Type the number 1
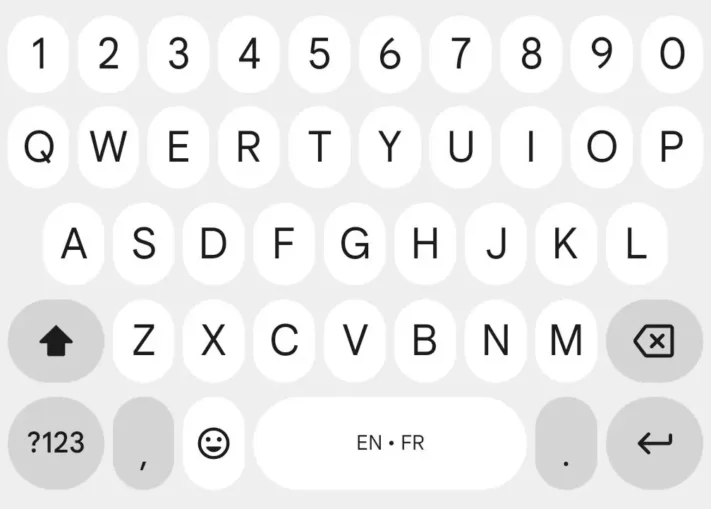The width and height of the screenshot is (711, 509). click(38, 52)
